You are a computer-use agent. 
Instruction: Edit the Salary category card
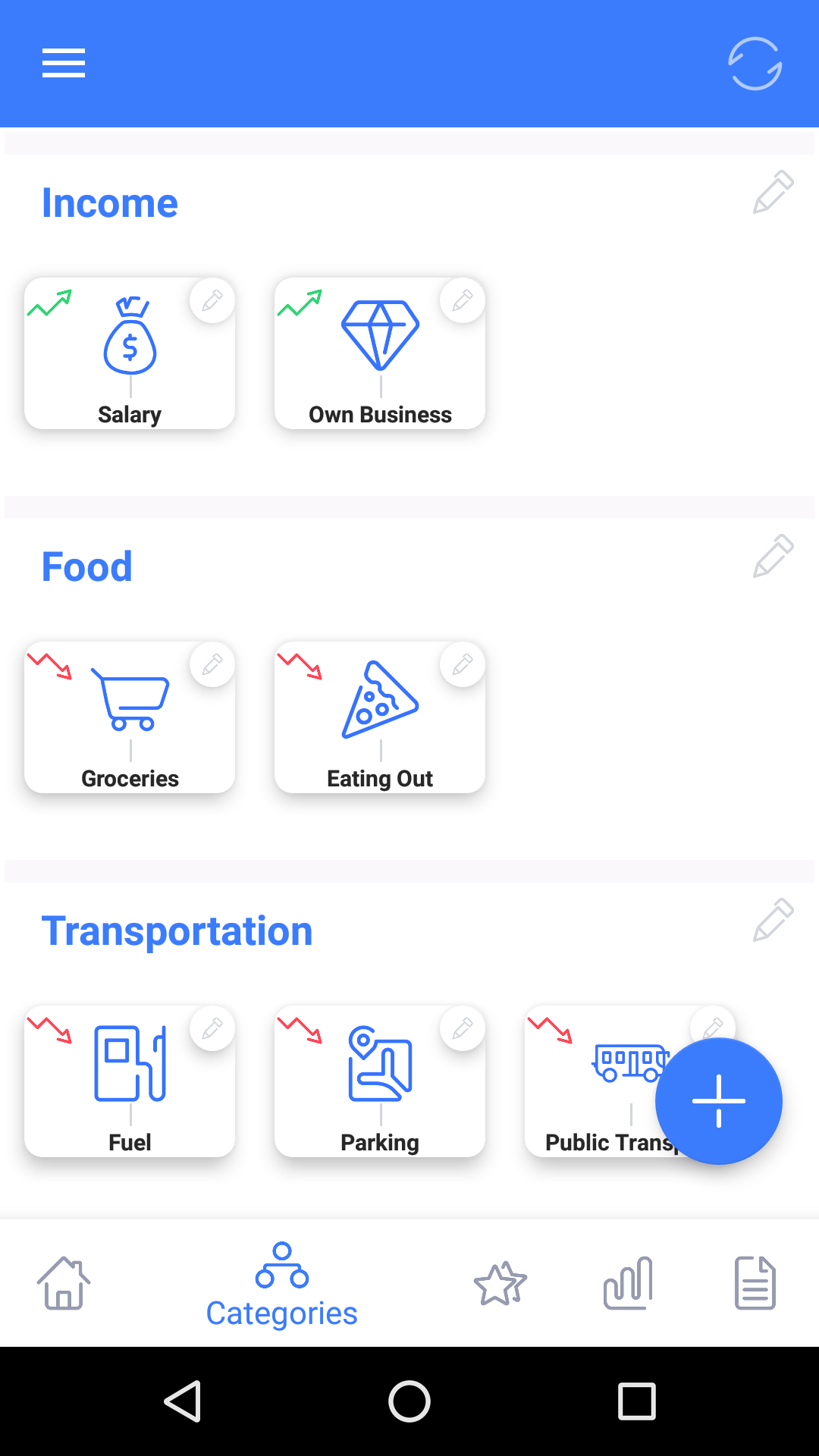click(212, 300)
